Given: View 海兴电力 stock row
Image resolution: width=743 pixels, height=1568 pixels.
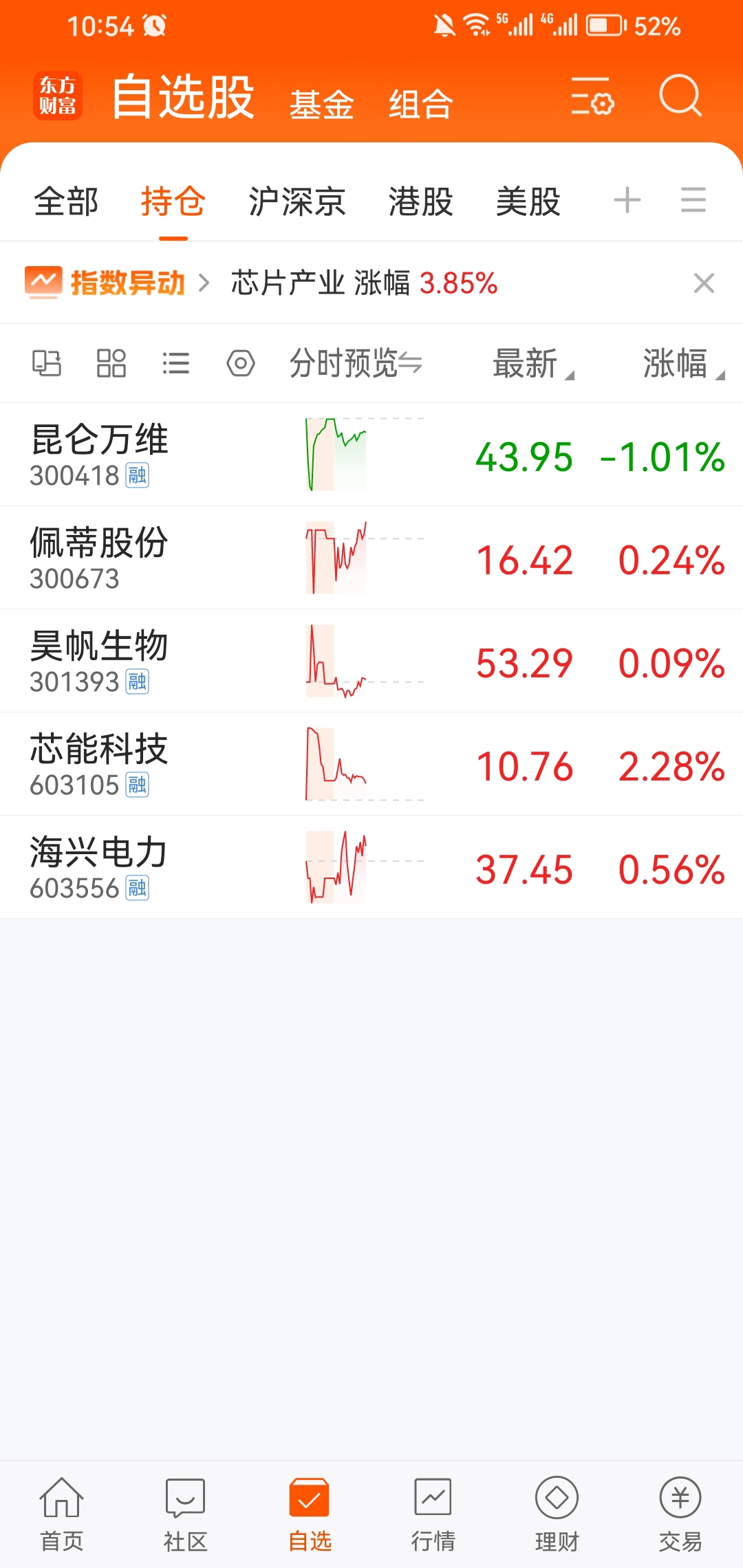Looking at the screenshot, I should pos(100,867).
